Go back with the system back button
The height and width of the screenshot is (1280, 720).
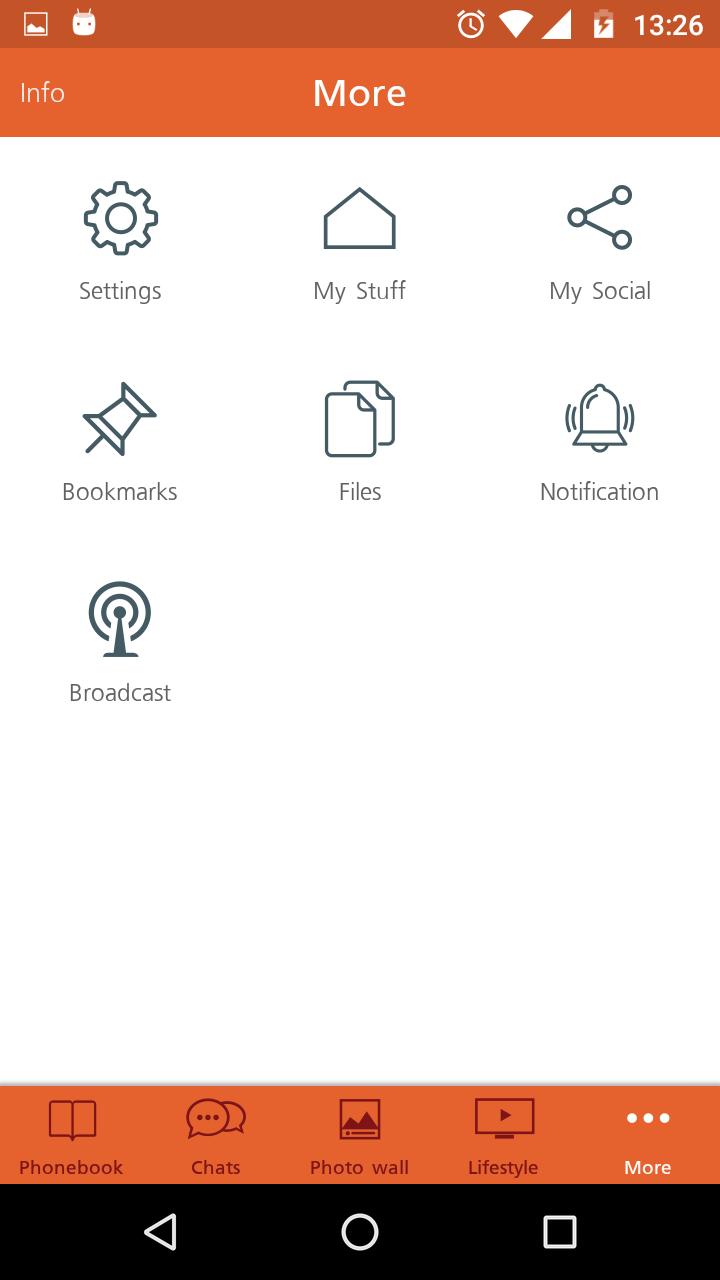[x=160, y=1232]
